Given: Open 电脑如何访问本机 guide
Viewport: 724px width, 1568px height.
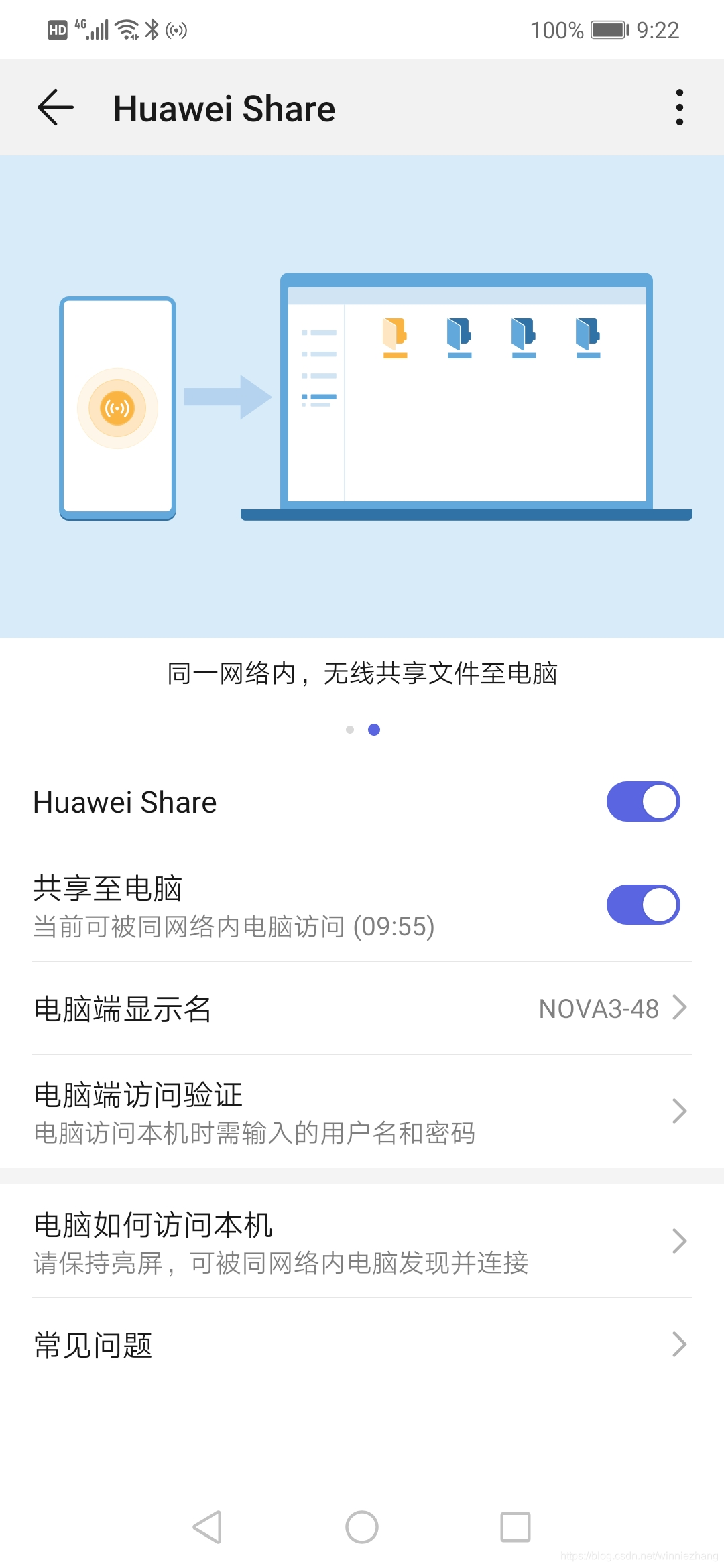Looking at the screenshot, I should point(362,1242).
